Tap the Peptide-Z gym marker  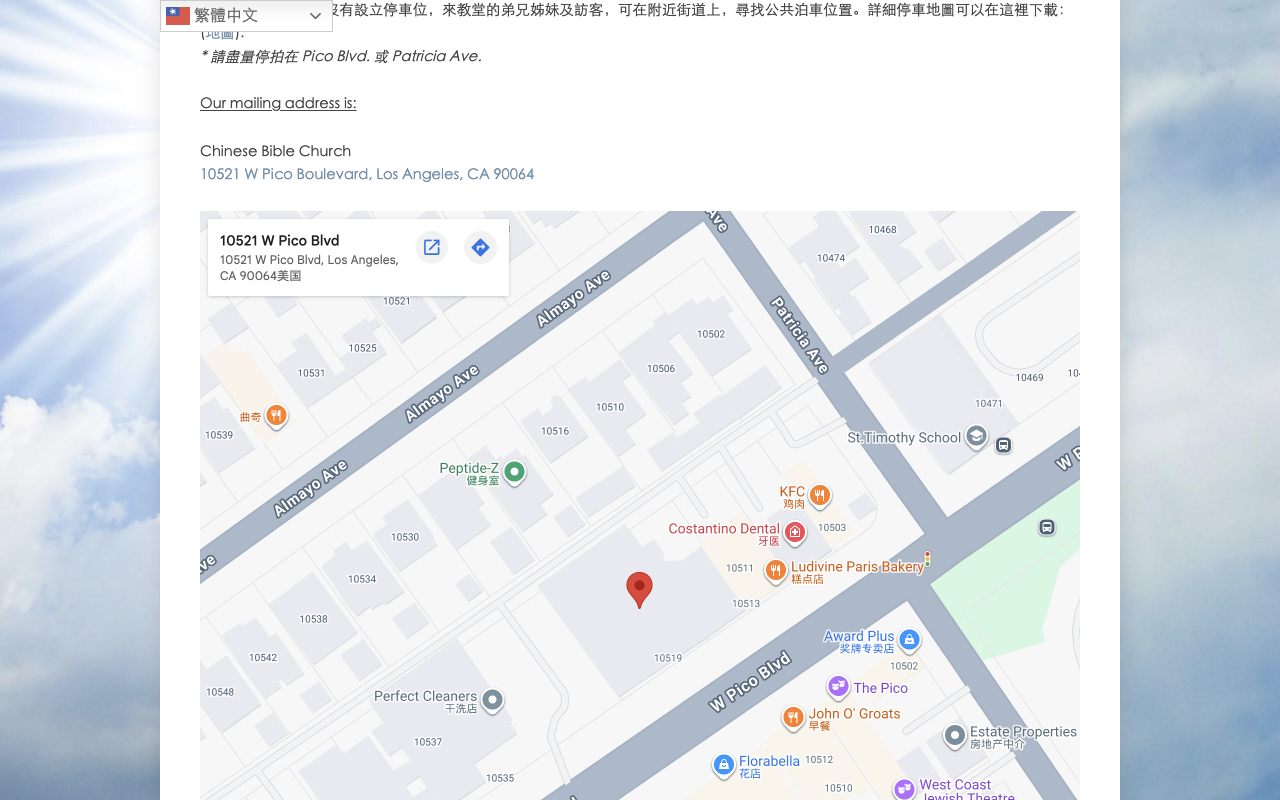coord(514,472)
